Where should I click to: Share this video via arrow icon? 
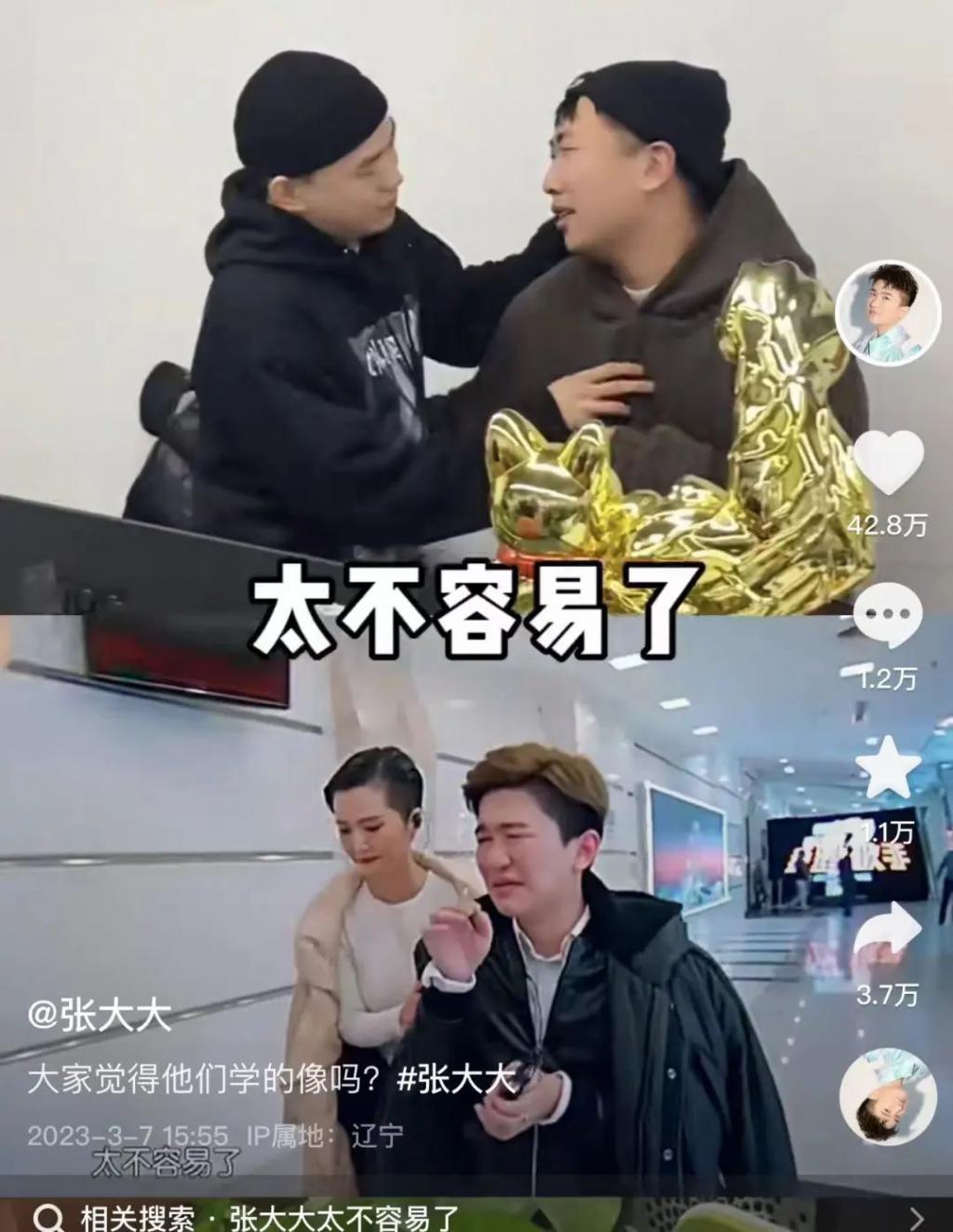coord(887,931)
